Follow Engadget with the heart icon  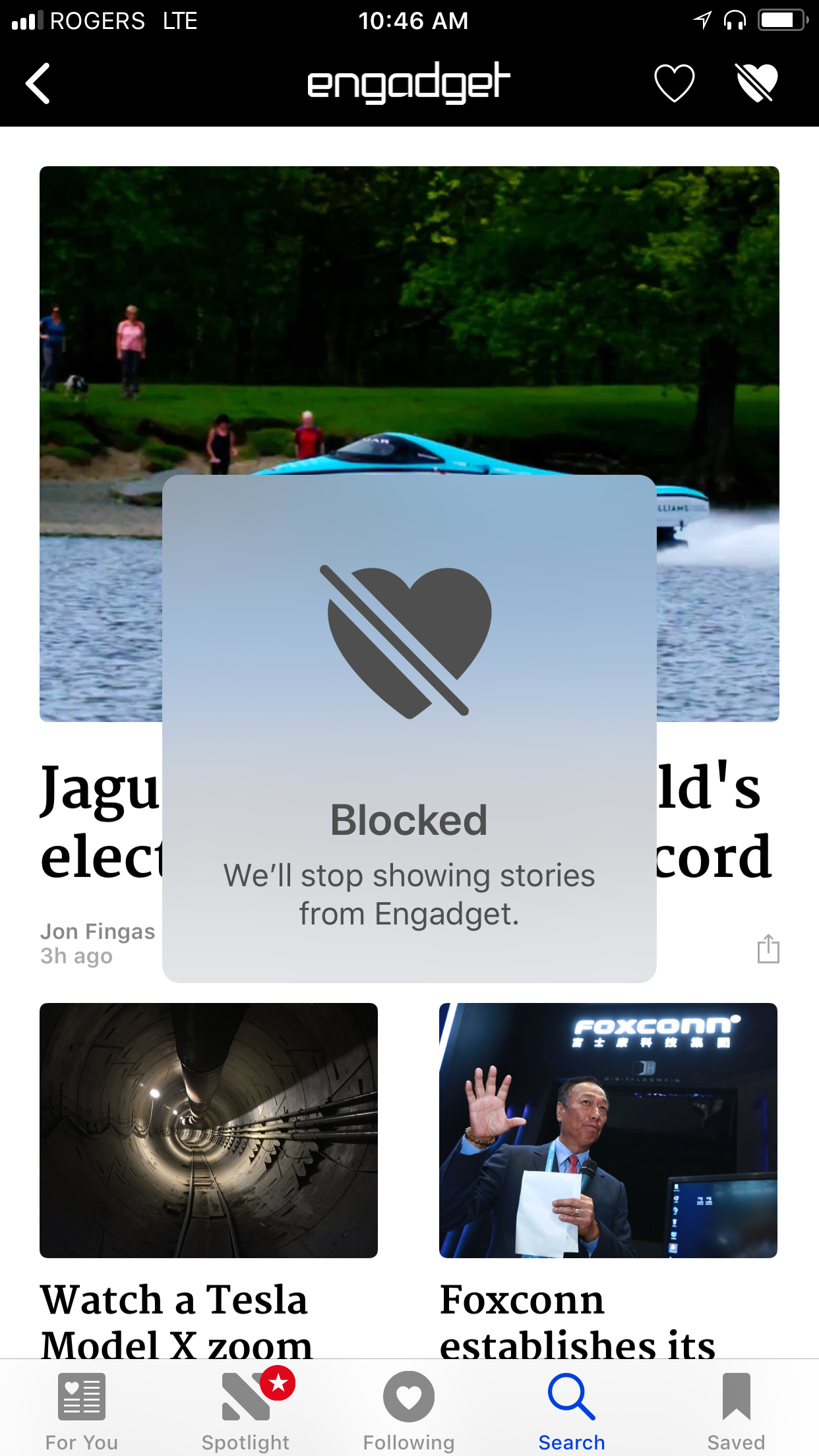coord(674,84)
